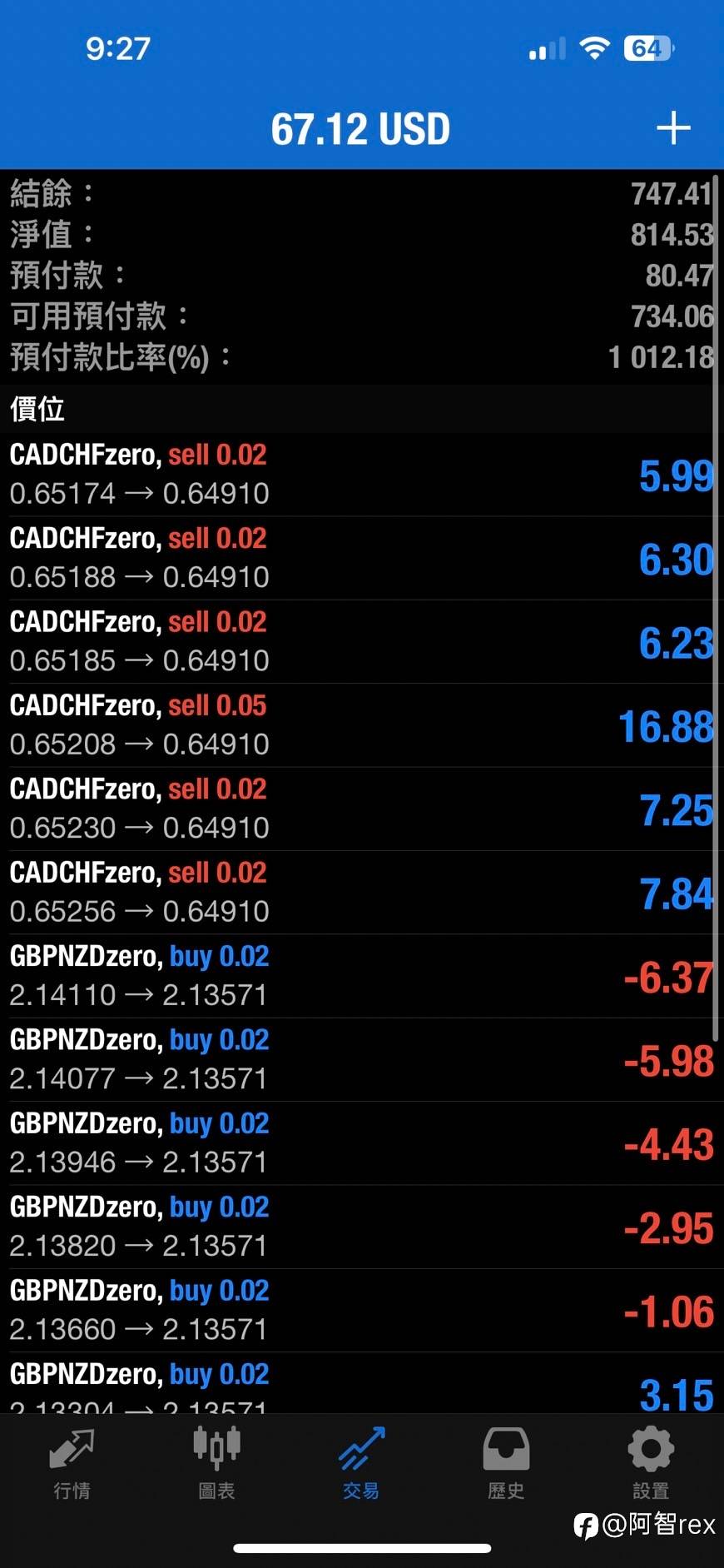724x1568 pixels.
Task: Open CADCHFzero position with profit 7.25
Action: tap(362, 809)
